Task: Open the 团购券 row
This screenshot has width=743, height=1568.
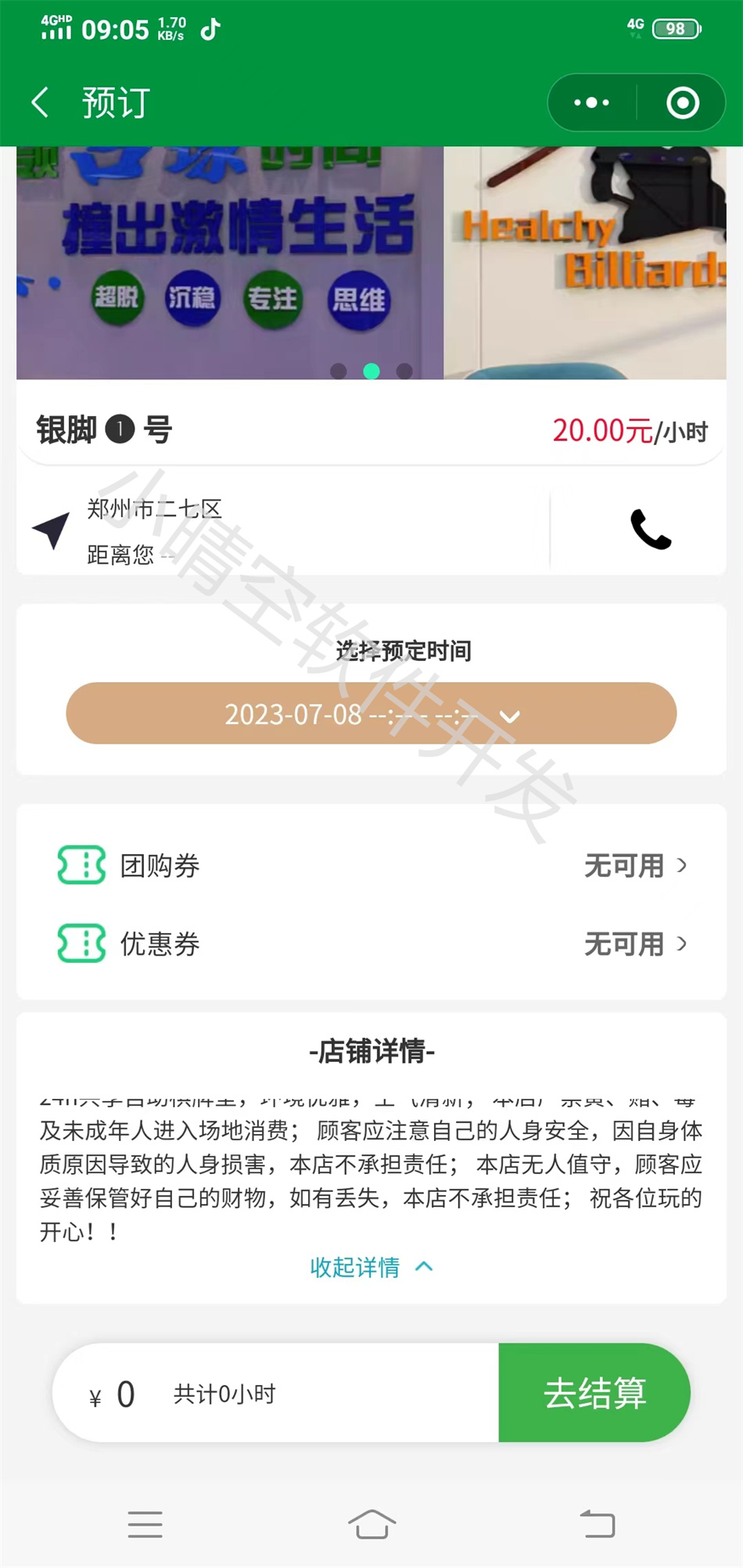Action: (371, 865)
